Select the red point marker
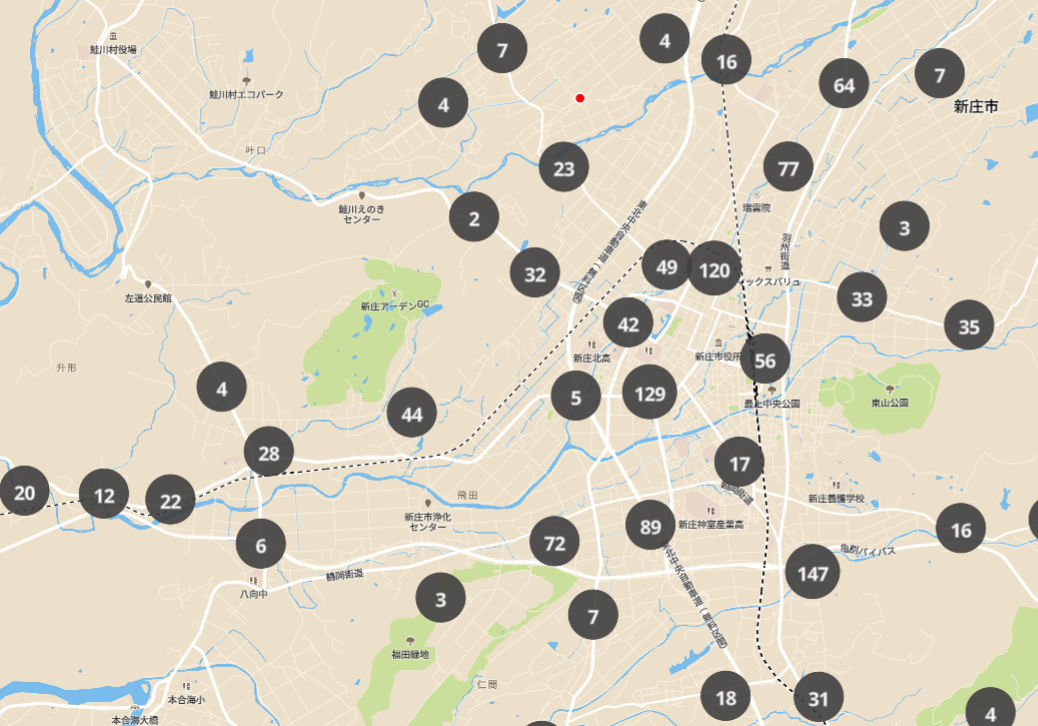Viewport: 1038px width, 726px height. point(580,97)
